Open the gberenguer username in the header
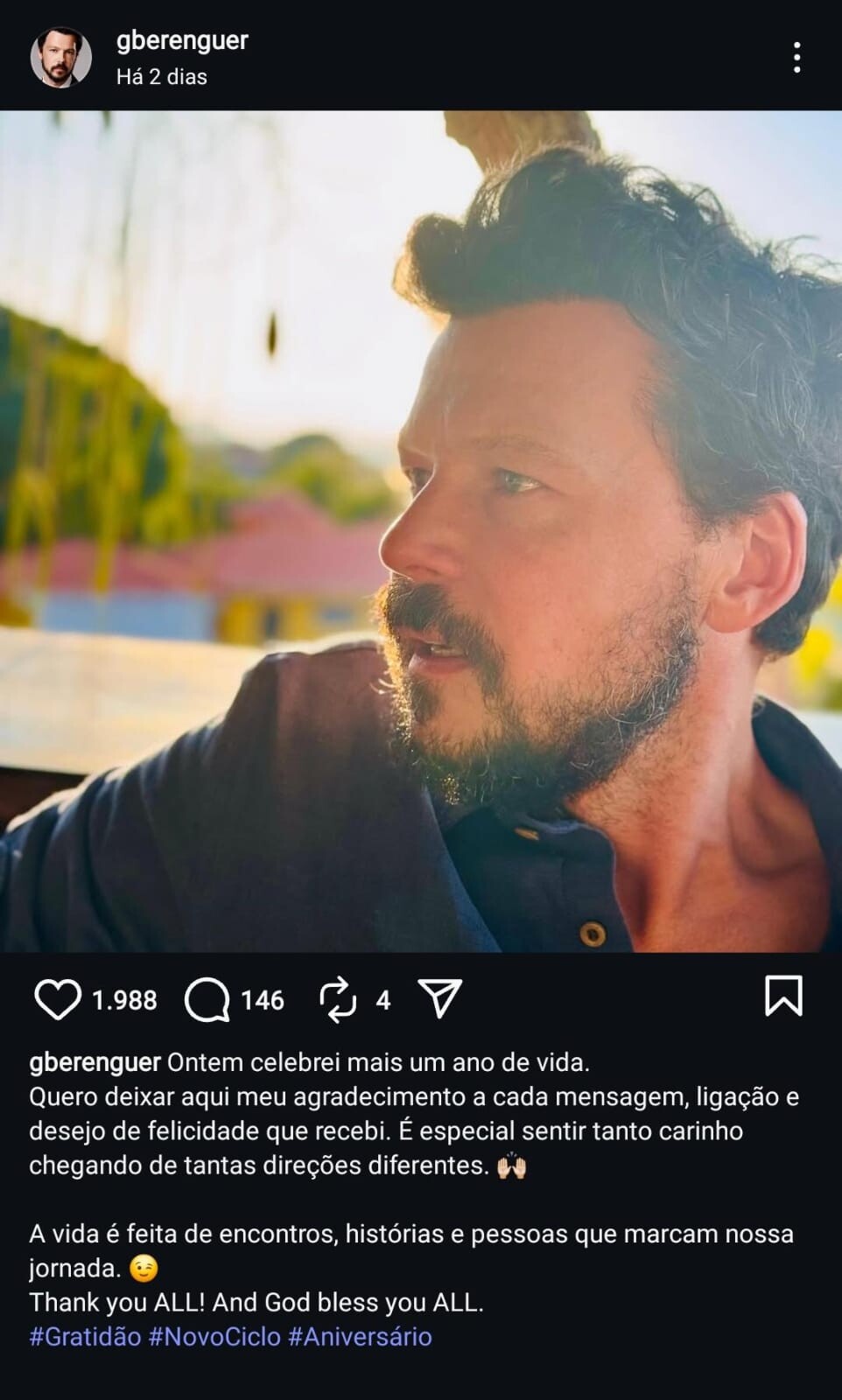The image size is (842, 1400). point(182,40)
